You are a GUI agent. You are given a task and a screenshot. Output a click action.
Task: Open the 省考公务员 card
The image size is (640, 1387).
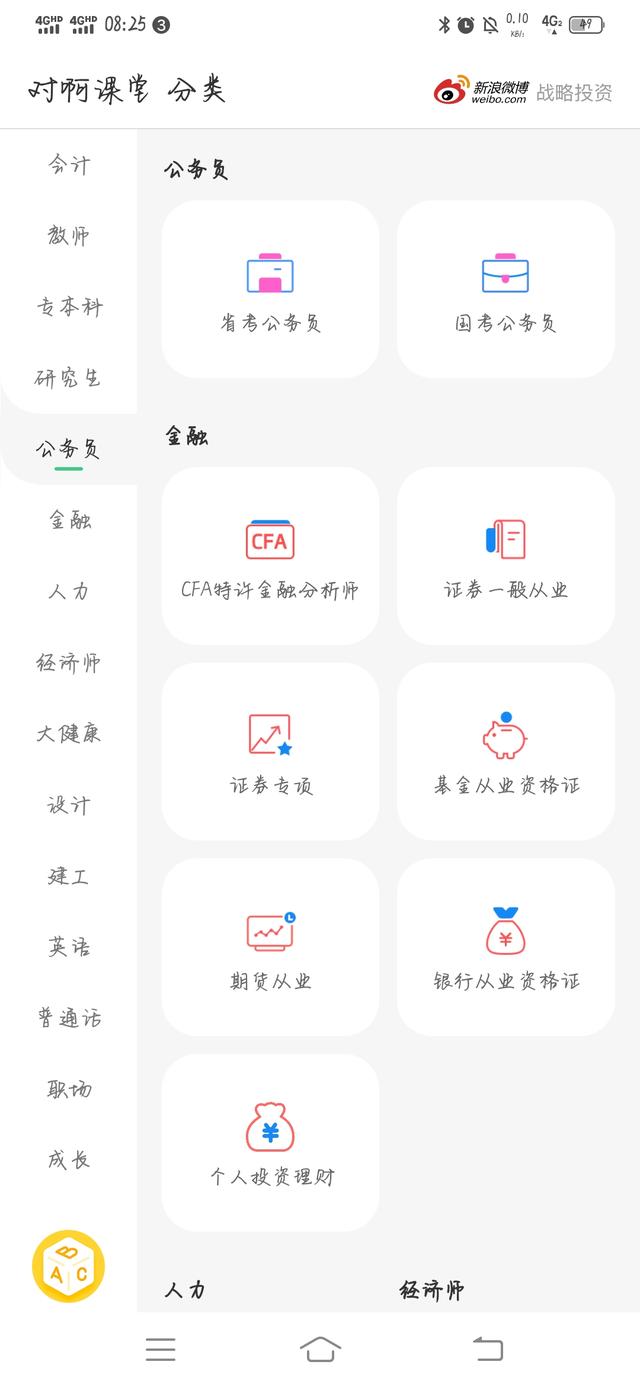[270, 289]
